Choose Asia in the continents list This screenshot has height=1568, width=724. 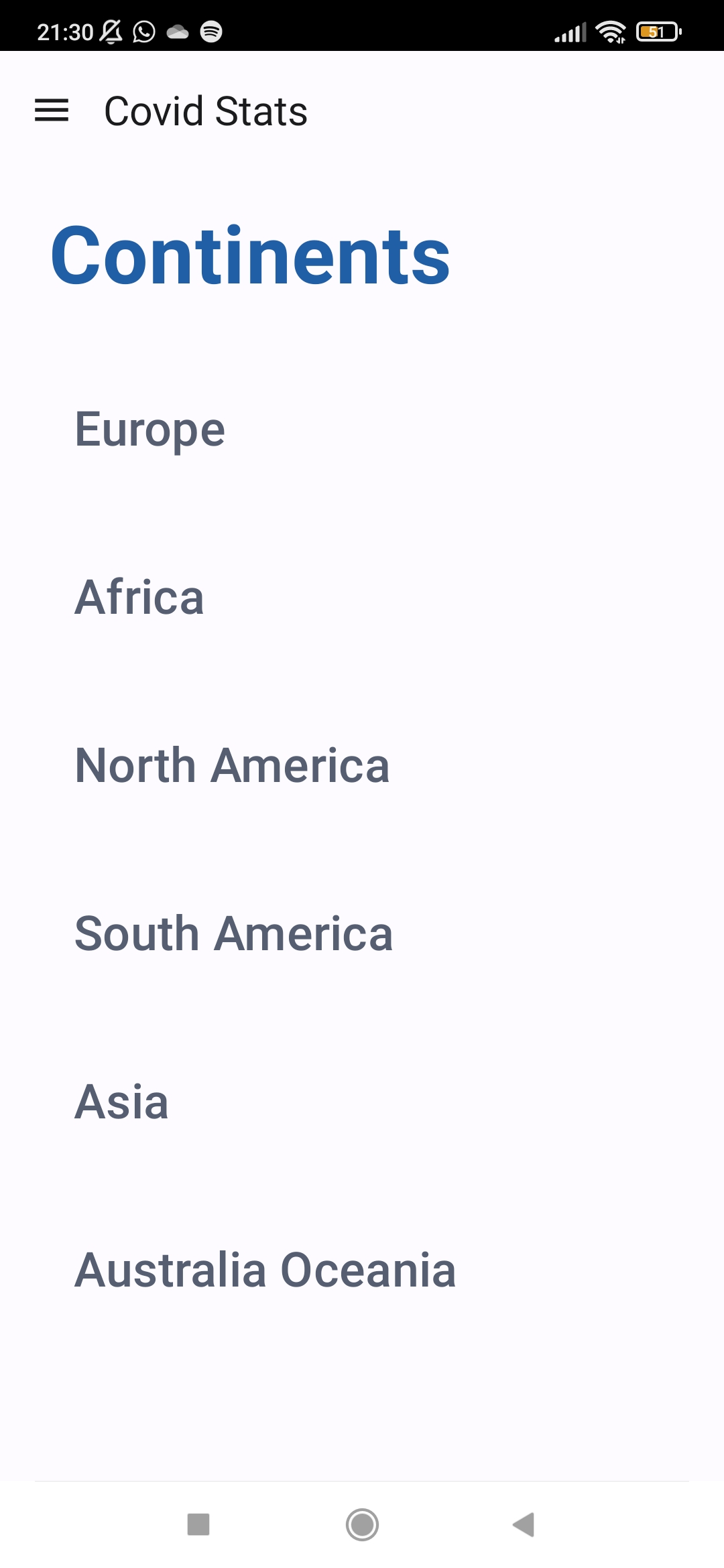362,1102
